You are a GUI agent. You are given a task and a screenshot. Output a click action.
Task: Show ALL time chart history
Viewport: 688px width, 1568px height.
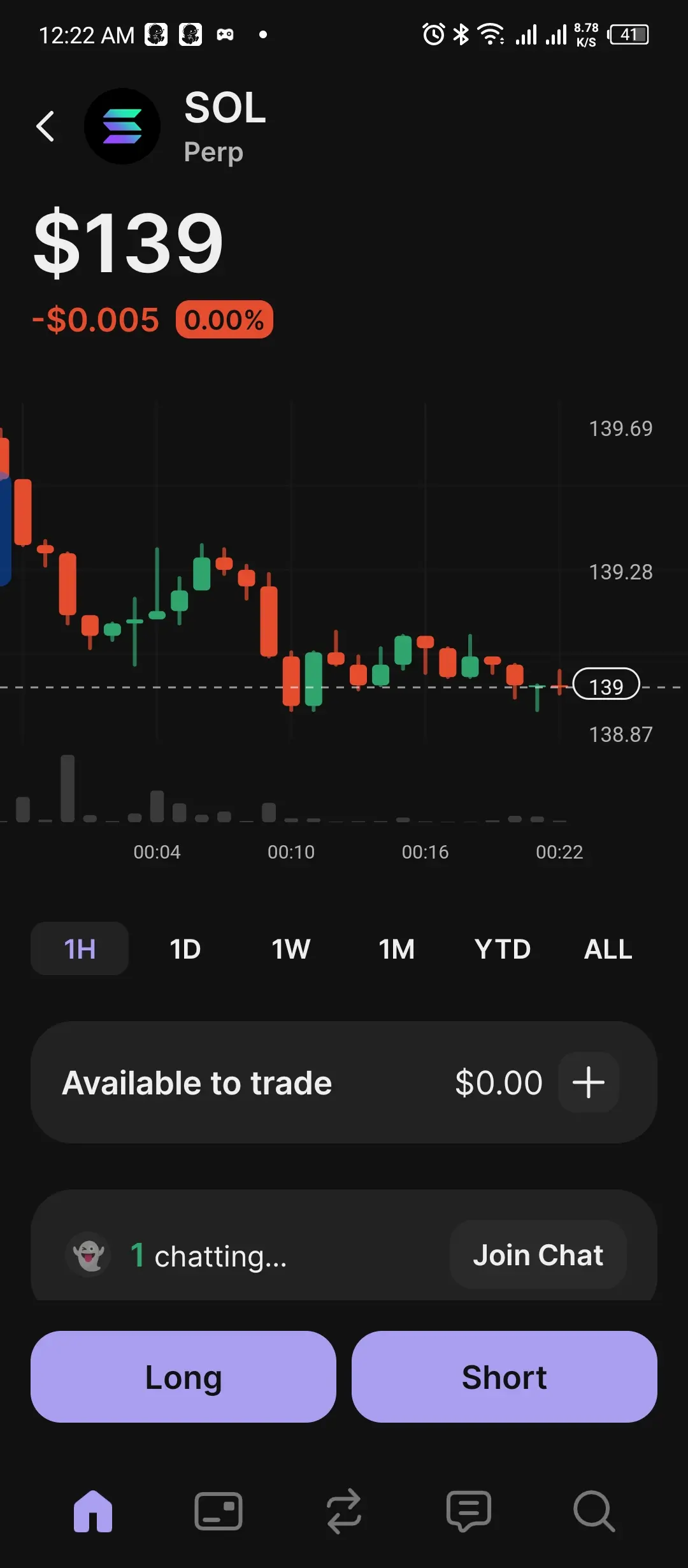(608, 948)
